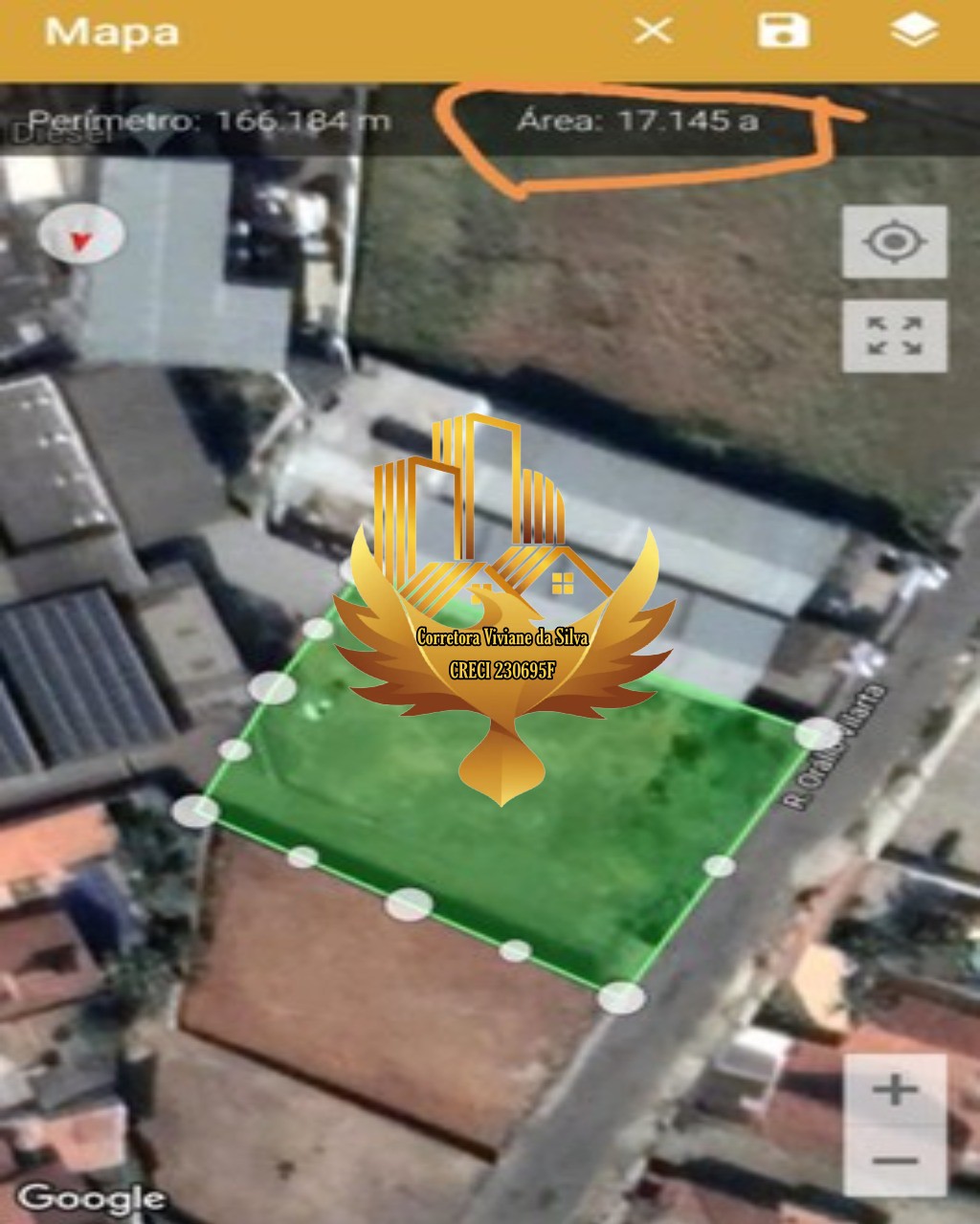This screenshot has width=980, height=1224.
Task: Select the zoom in plus icon
Action: 893,1088
